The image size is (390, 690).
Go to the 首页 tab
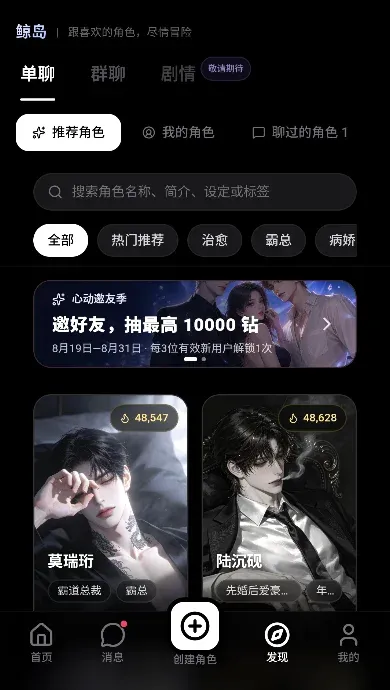41,643
